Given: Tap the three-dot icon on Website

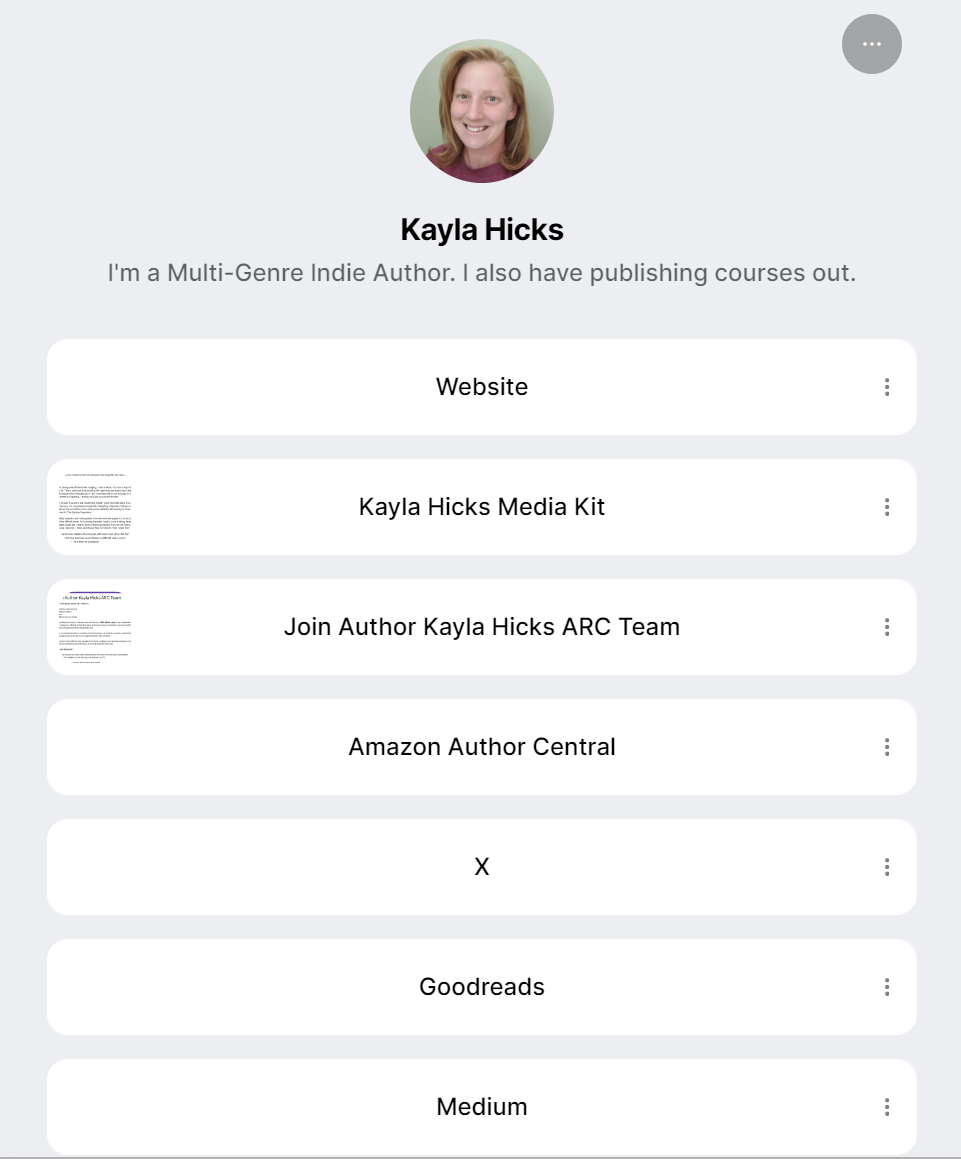Looking at the screenshot, I should [886, 387].
